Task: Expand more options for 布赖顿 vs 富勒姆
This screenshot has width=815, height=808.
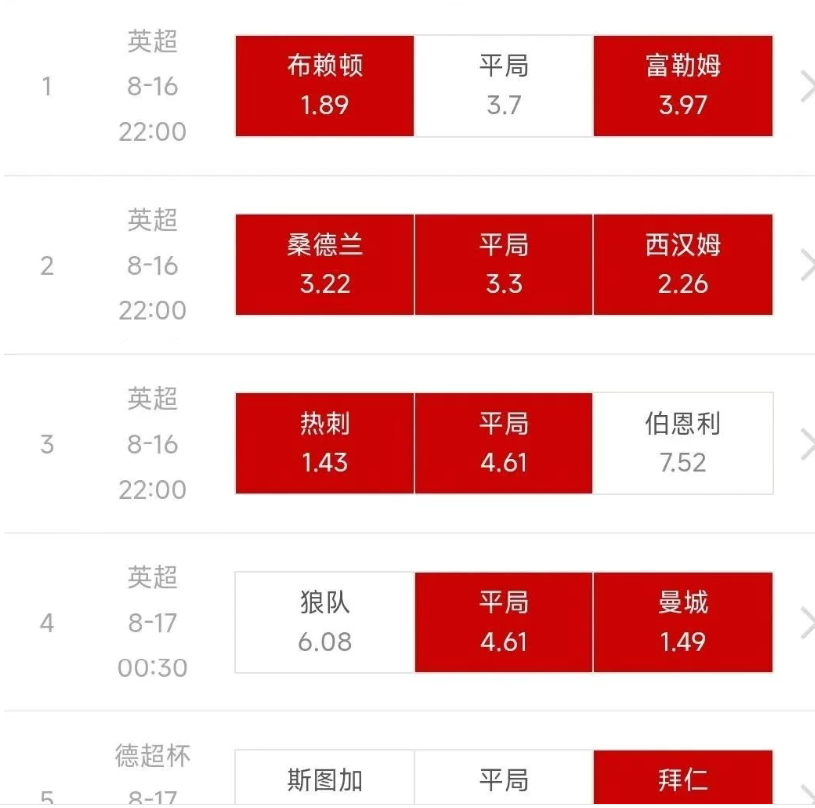Action: pos(806,87)
